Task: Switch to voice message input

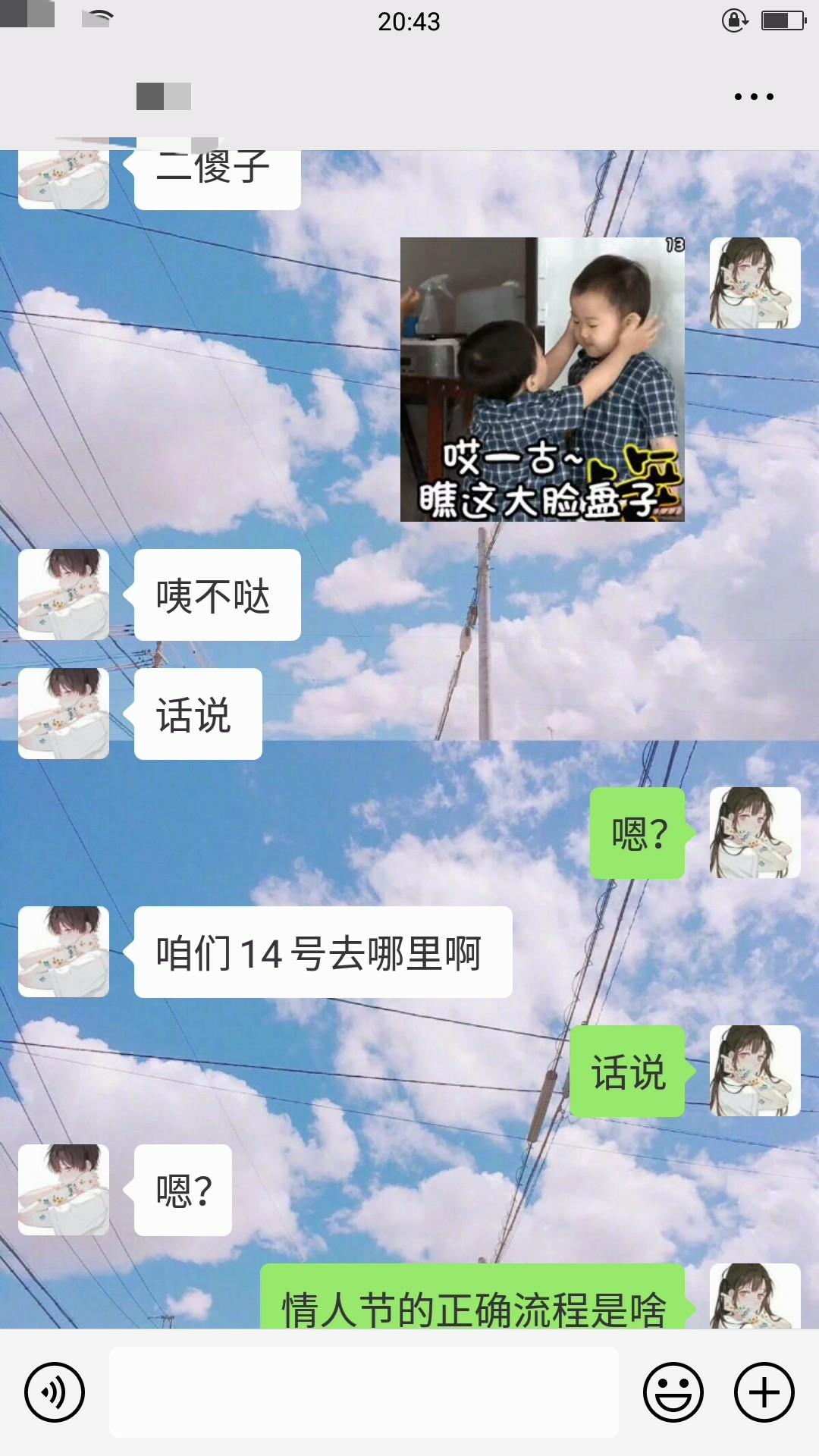Action: pos(55,1392)
